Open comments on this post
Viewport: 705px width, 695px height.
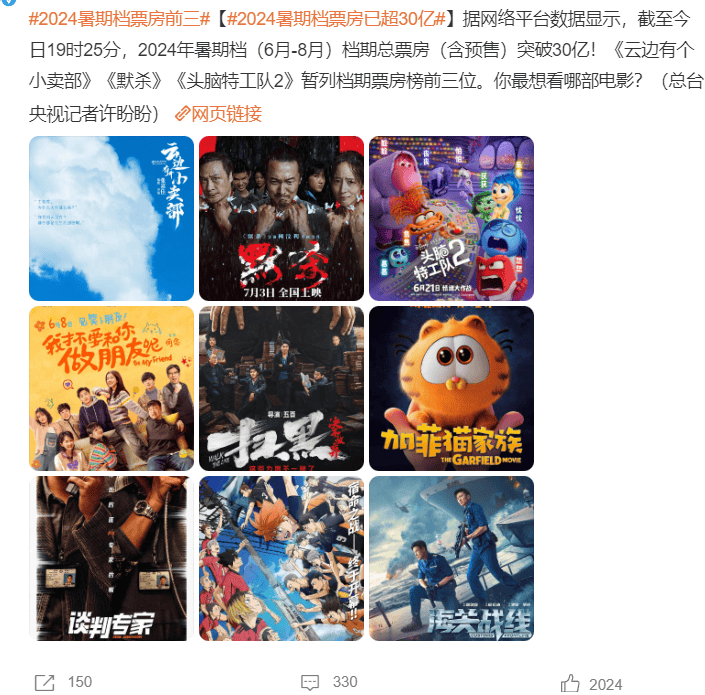coord(311,682)
